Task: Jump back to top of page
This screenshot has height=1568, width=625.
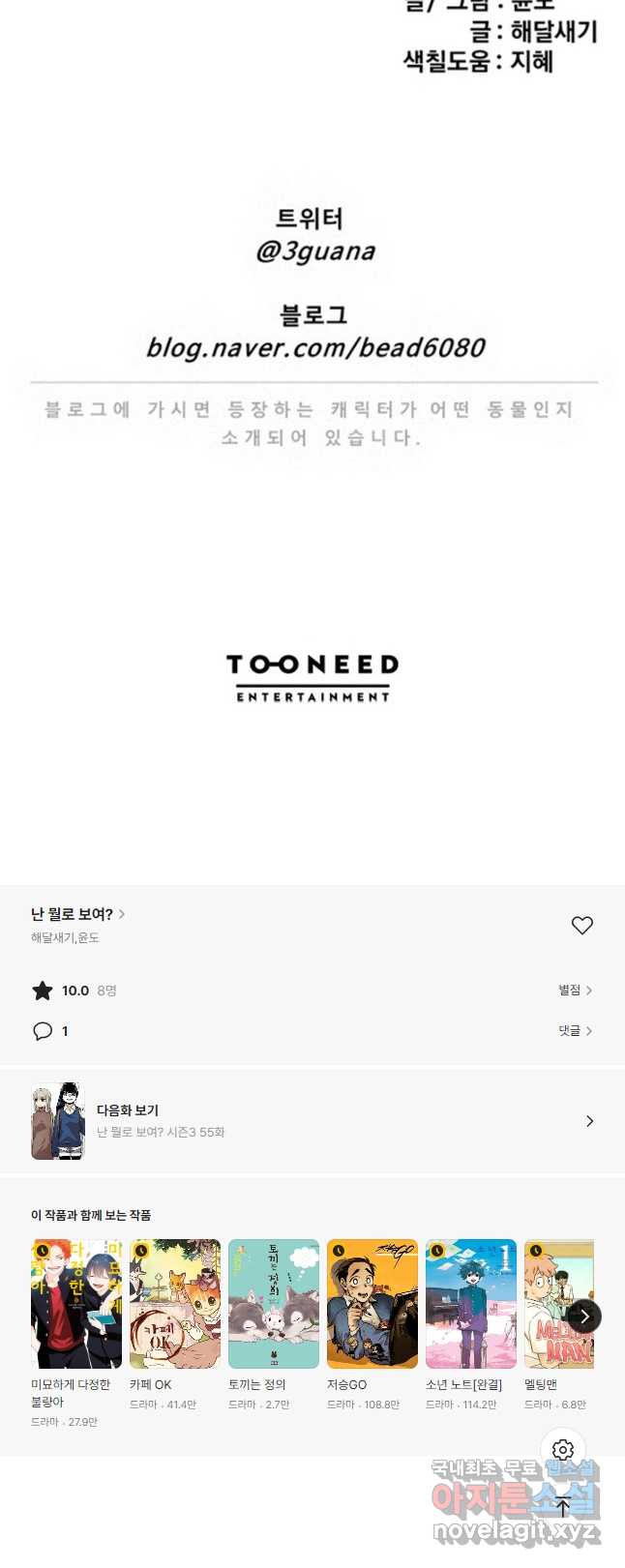Action: point(563,1506)
